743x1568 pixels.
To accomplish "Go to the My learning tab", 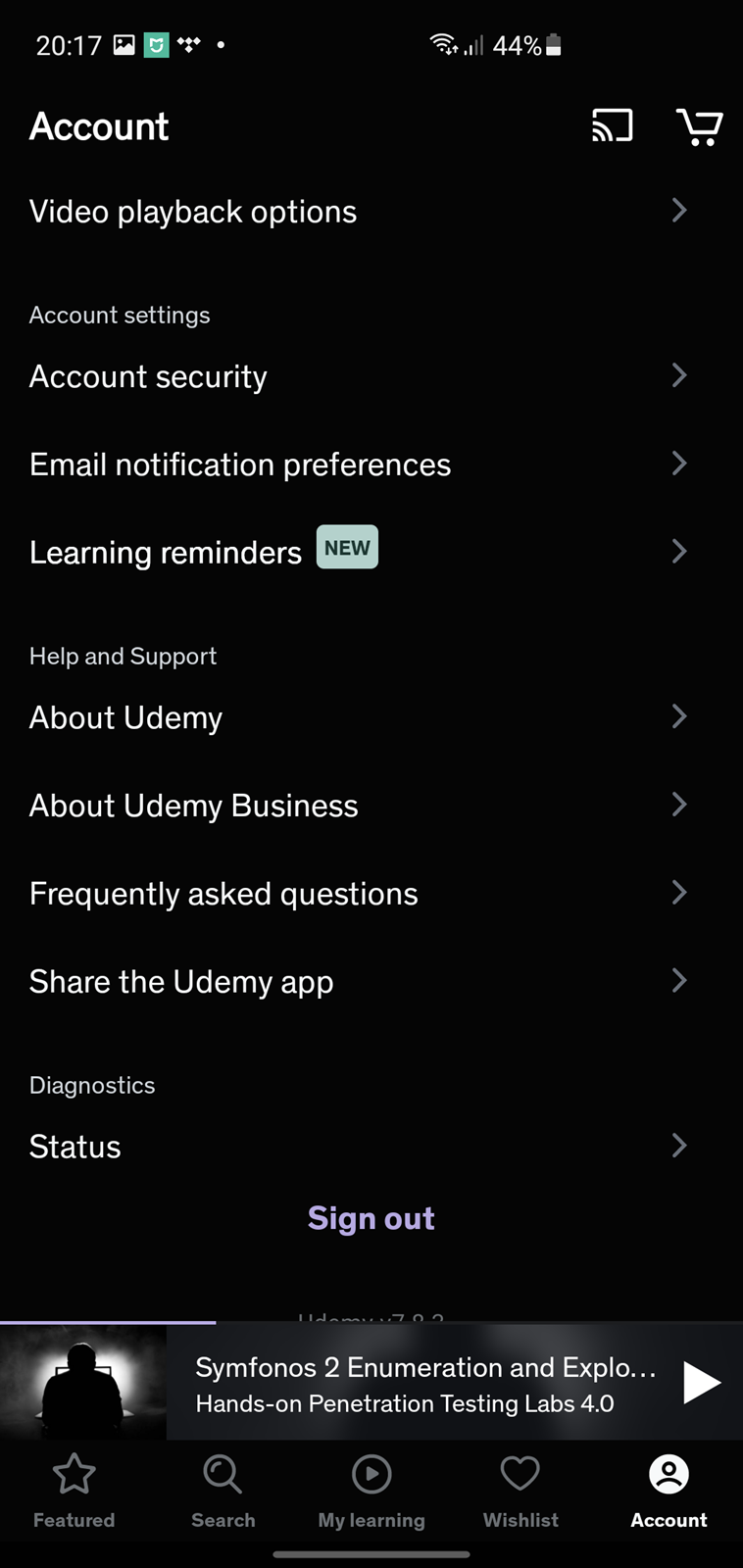I will coord(371,1491).
